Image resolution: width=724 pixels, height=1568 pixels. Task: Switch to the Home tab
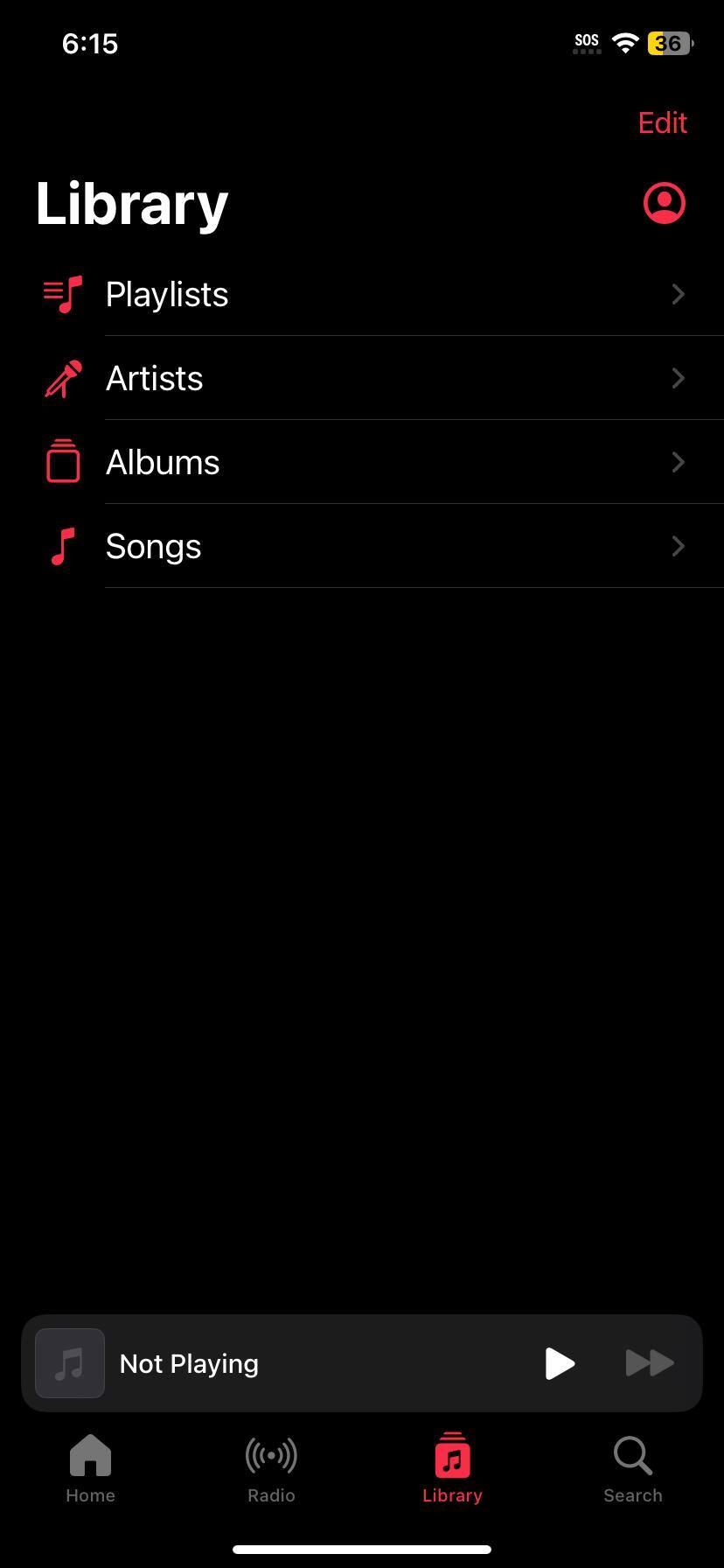coord(90,1470)
